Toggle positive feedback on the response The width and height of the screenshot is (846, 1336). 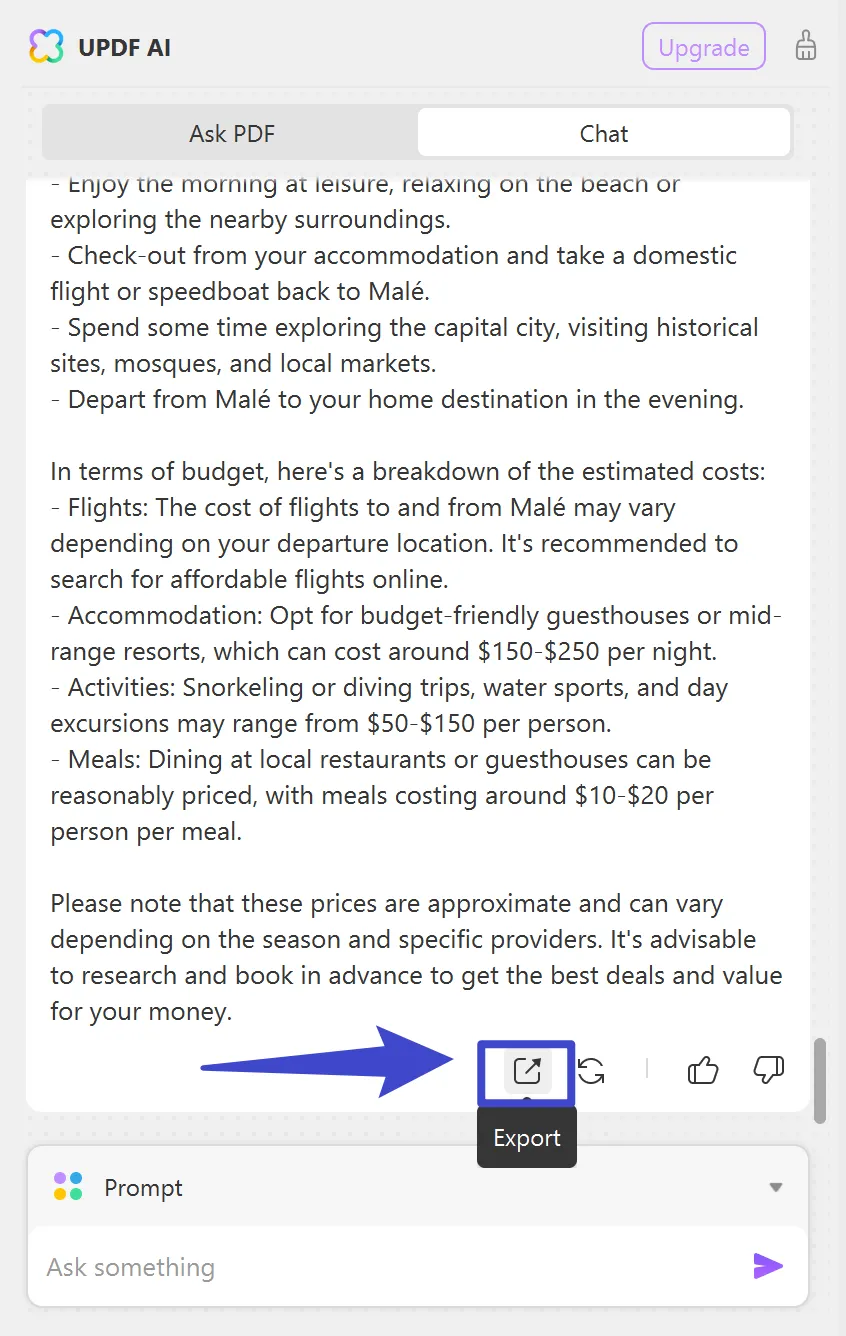[x=702, y=1070]
